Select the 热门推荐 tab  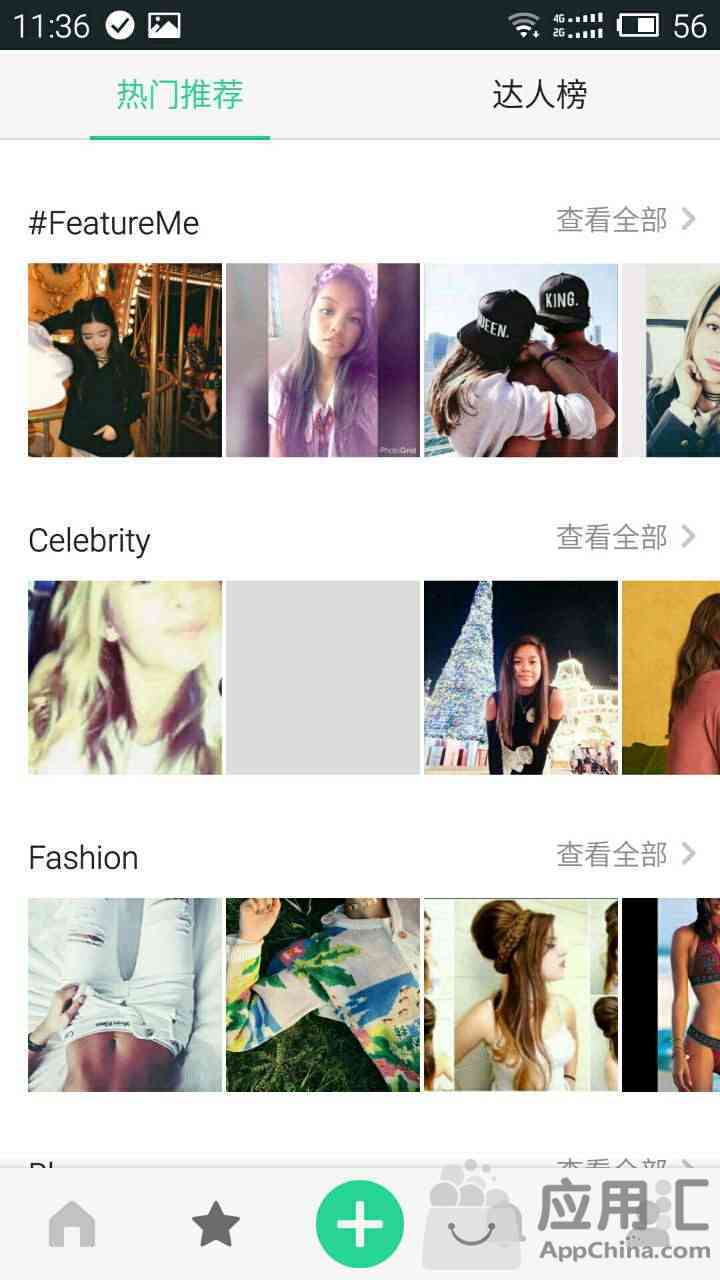coord(180,95)
